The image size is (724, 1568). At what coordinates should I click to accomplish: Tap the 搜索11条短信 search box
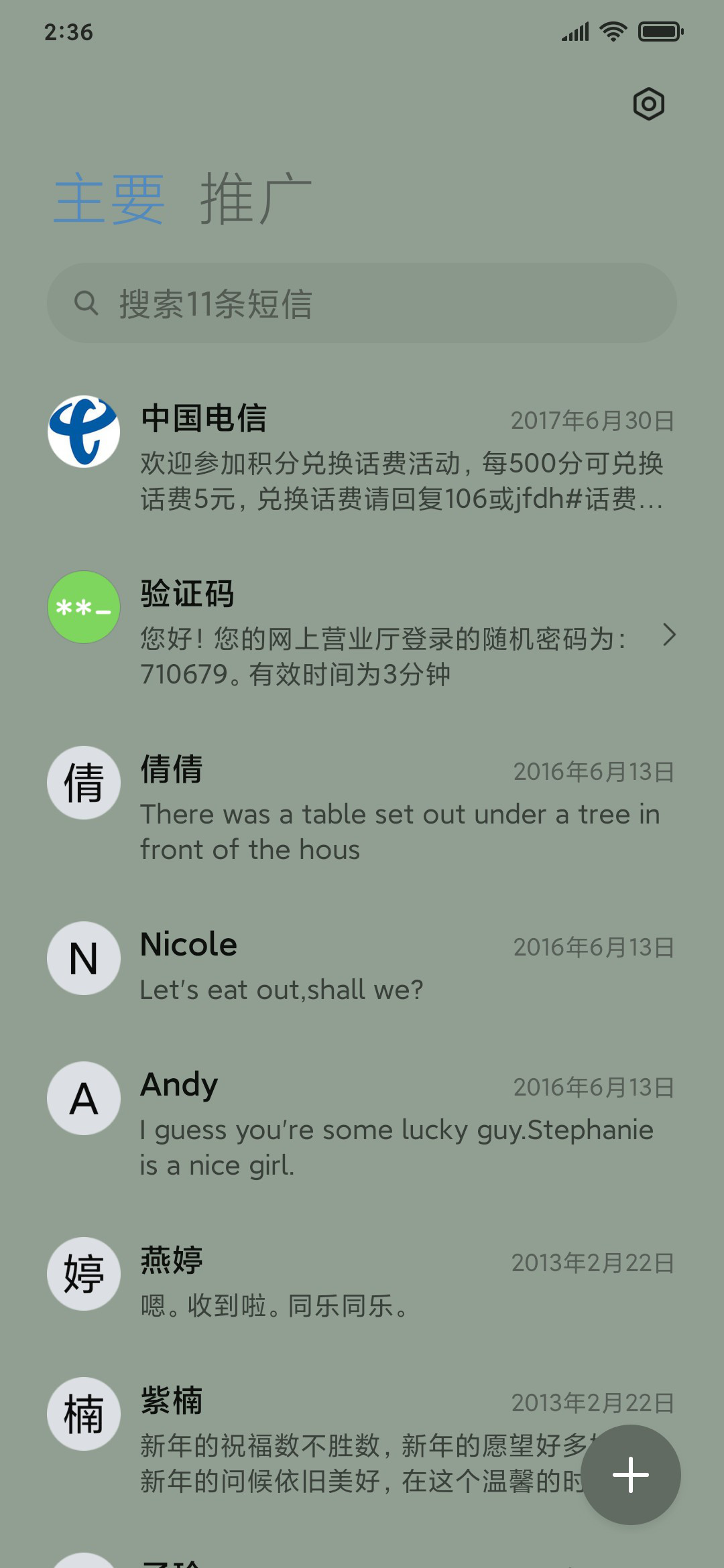(x=362, y=303)
